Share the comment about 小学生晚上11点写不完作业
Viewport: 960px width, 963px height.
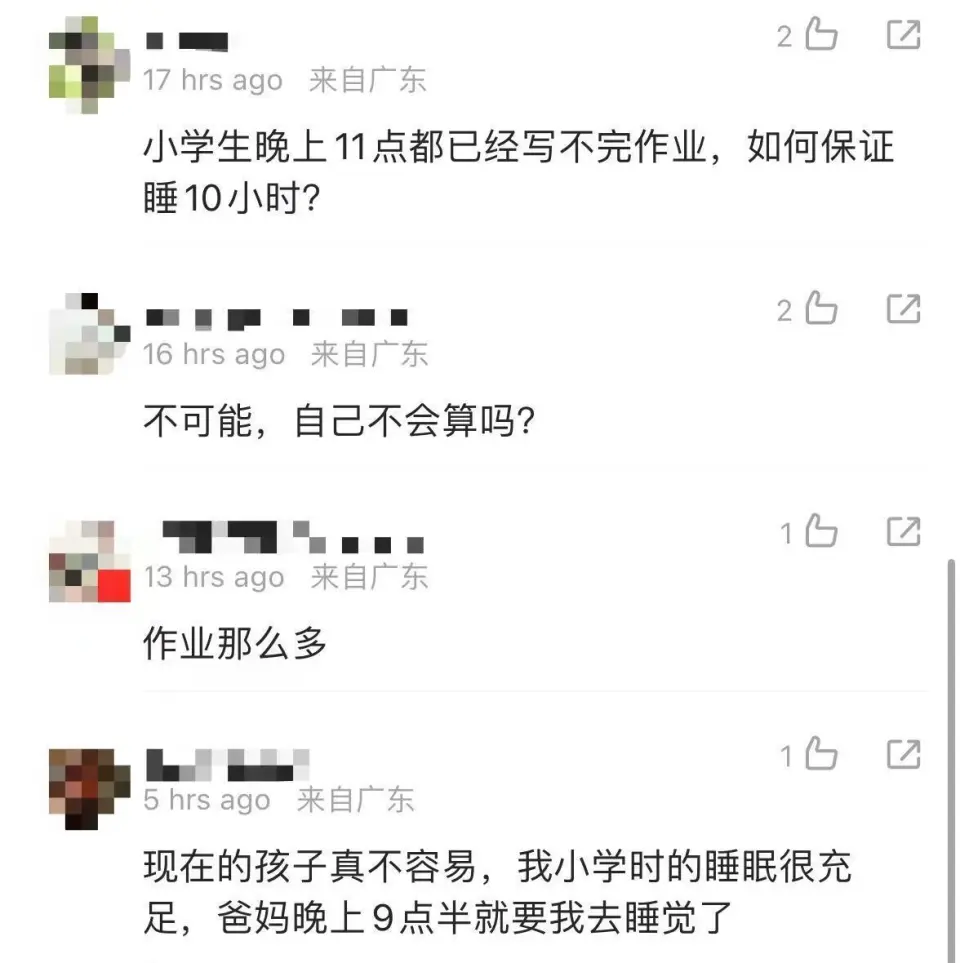[x=903, y=36]
